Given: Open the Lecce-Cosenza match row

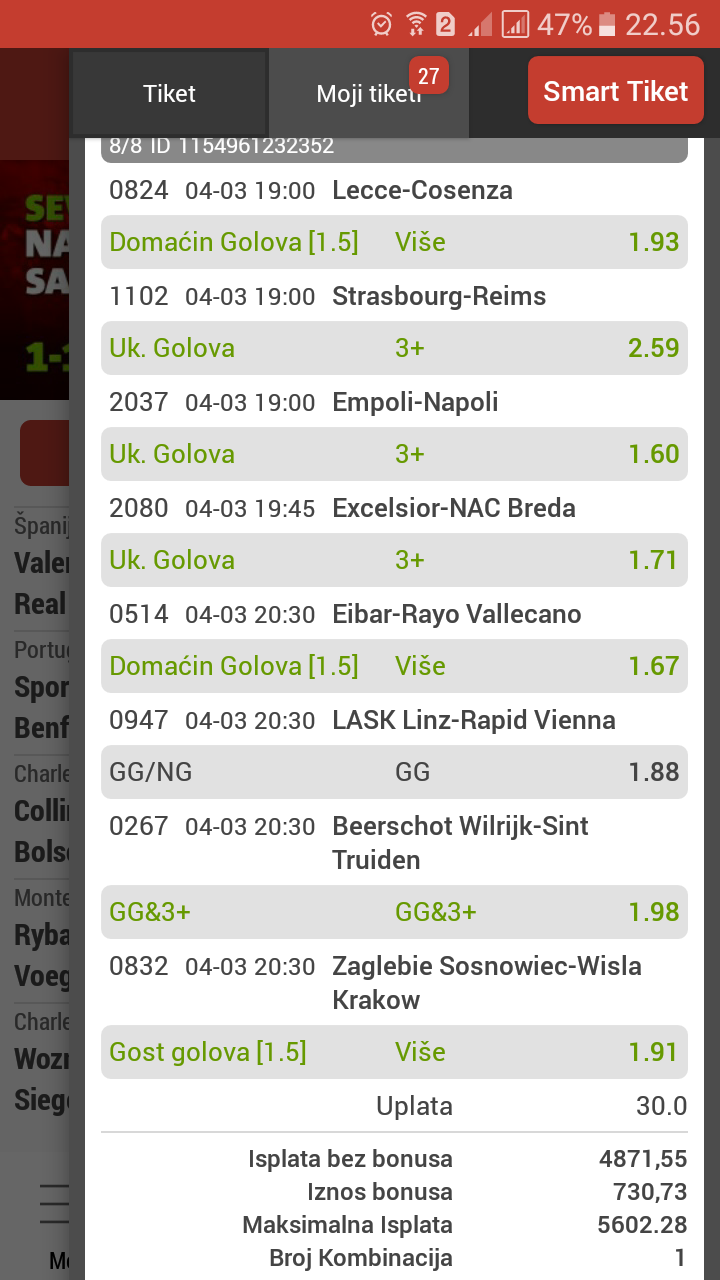Looking at the screenshot, I should pyautogui.click(x=394, y=190).
